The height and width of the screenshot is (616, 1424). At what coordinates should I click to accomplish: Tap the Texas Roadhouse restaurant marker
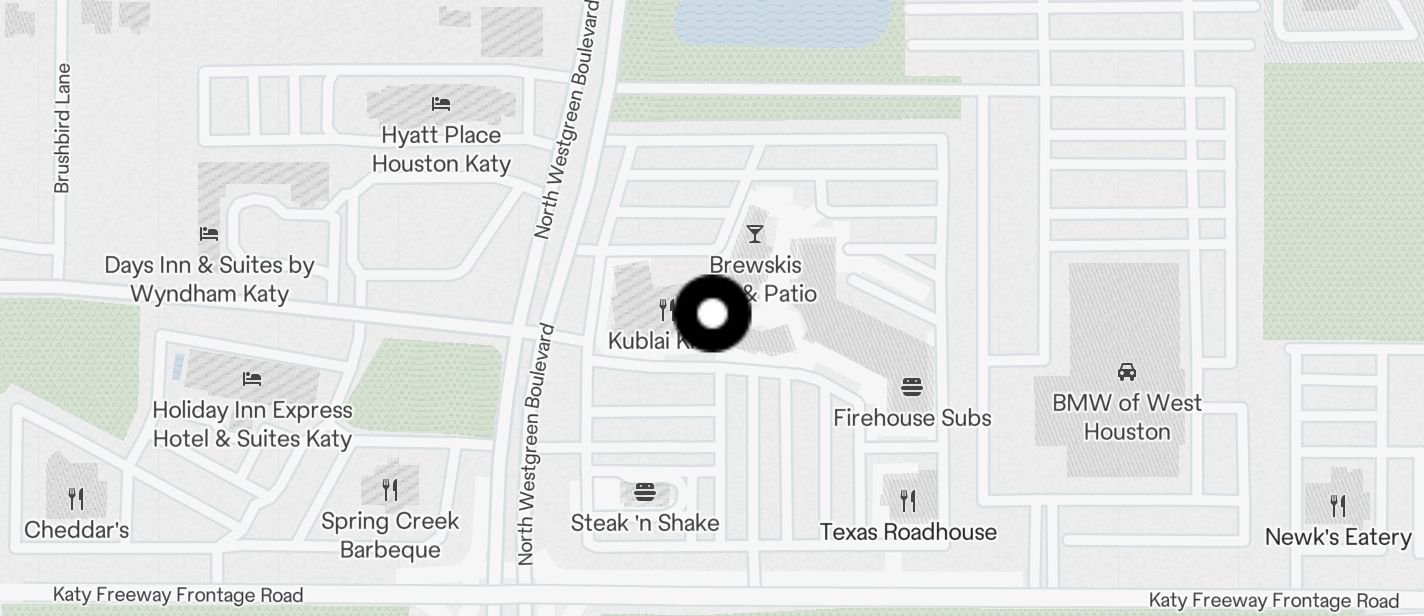(908, 499)
